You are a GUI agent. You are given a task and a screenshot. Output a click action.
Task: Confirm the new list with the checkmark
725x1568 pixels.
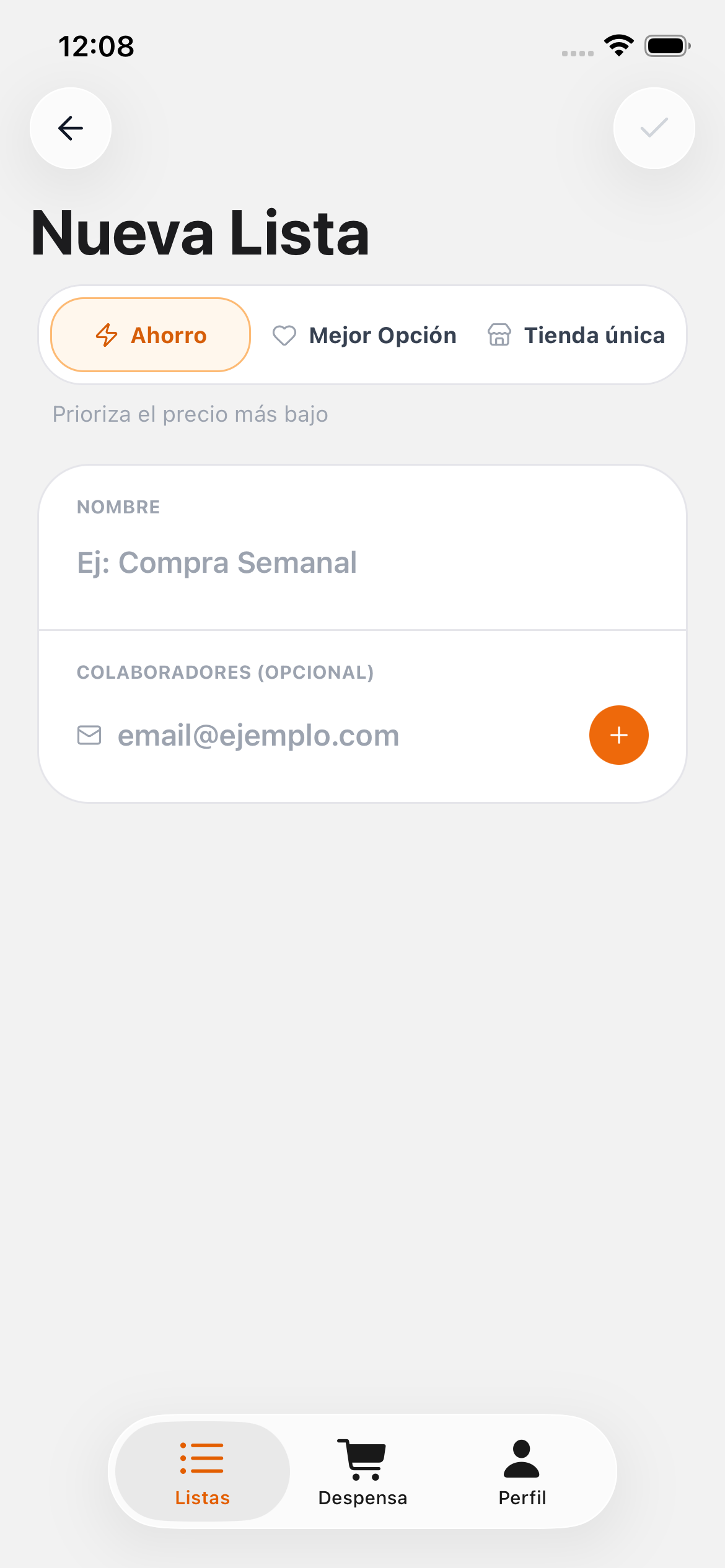654,128
